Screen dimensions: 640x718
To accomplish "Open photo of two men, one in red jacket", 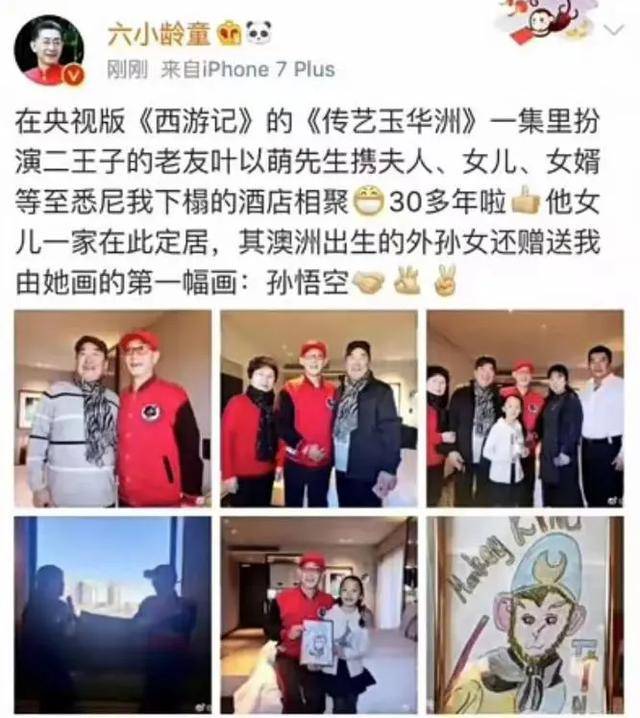I will (x=112, y=408).
